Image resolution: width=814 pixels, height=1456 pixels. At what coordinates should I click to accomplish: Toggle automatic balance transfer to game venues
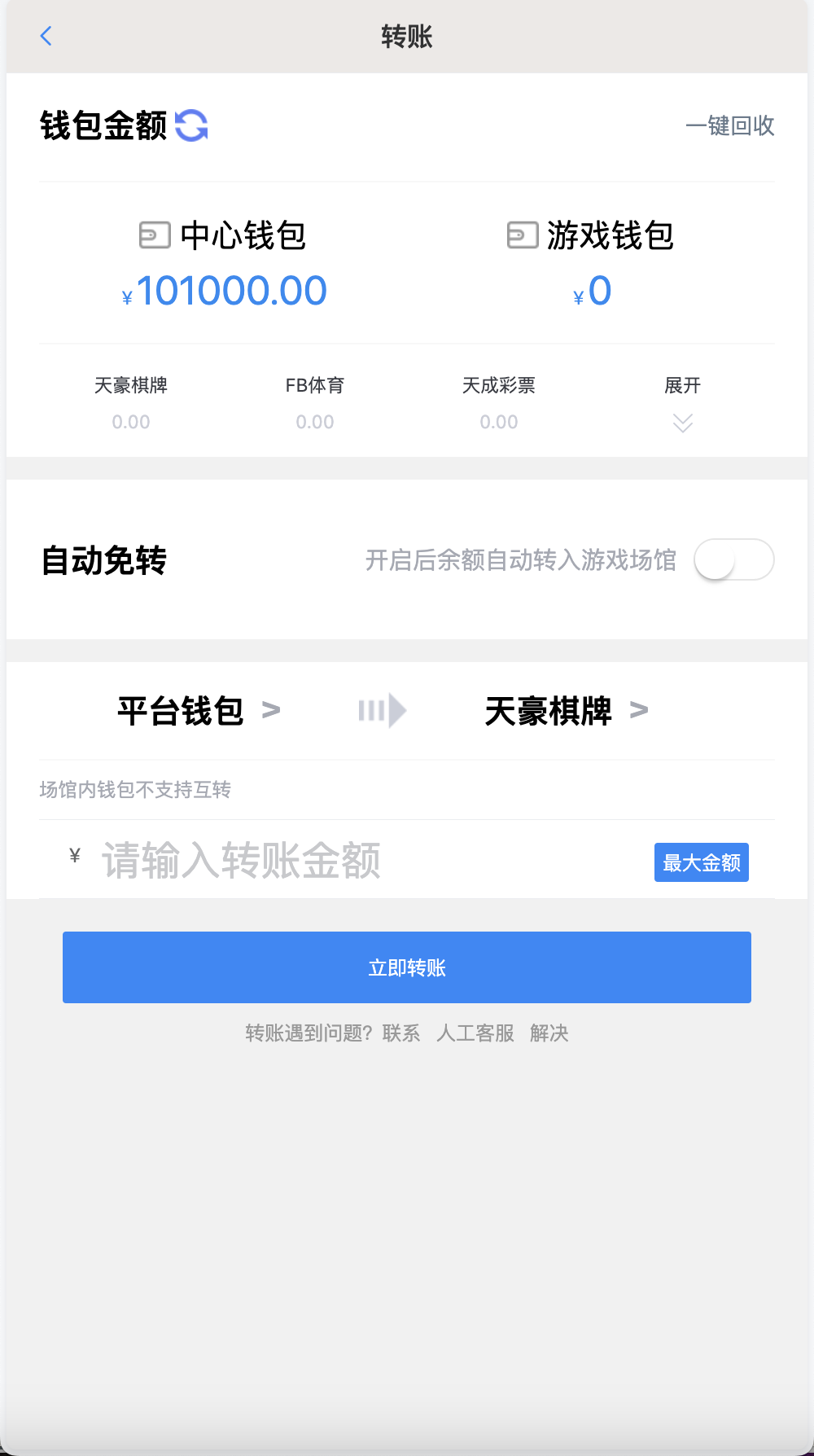734,560
